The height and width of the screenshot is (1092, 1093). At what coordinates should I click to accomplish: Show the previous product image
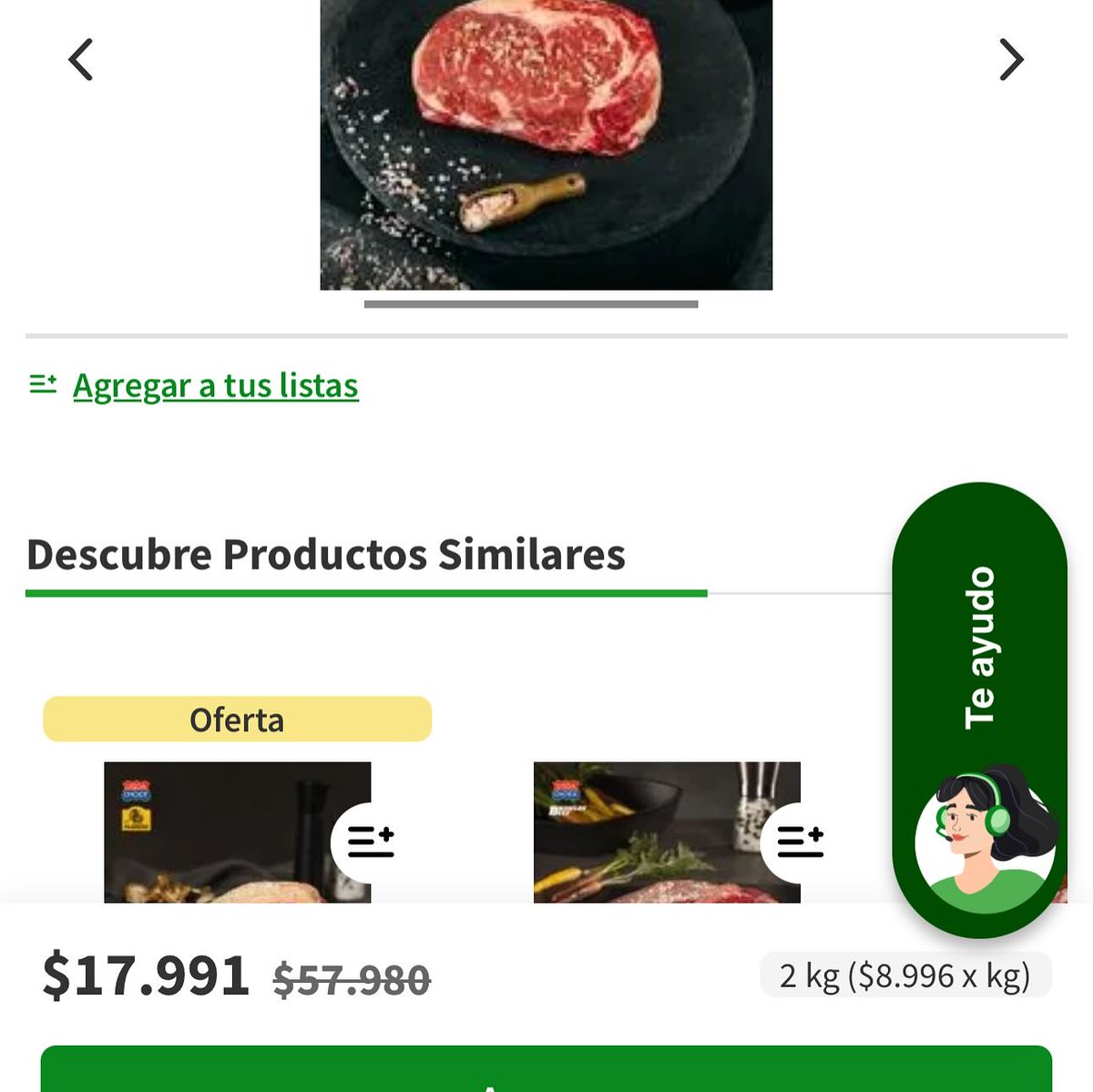coord(81,60)
